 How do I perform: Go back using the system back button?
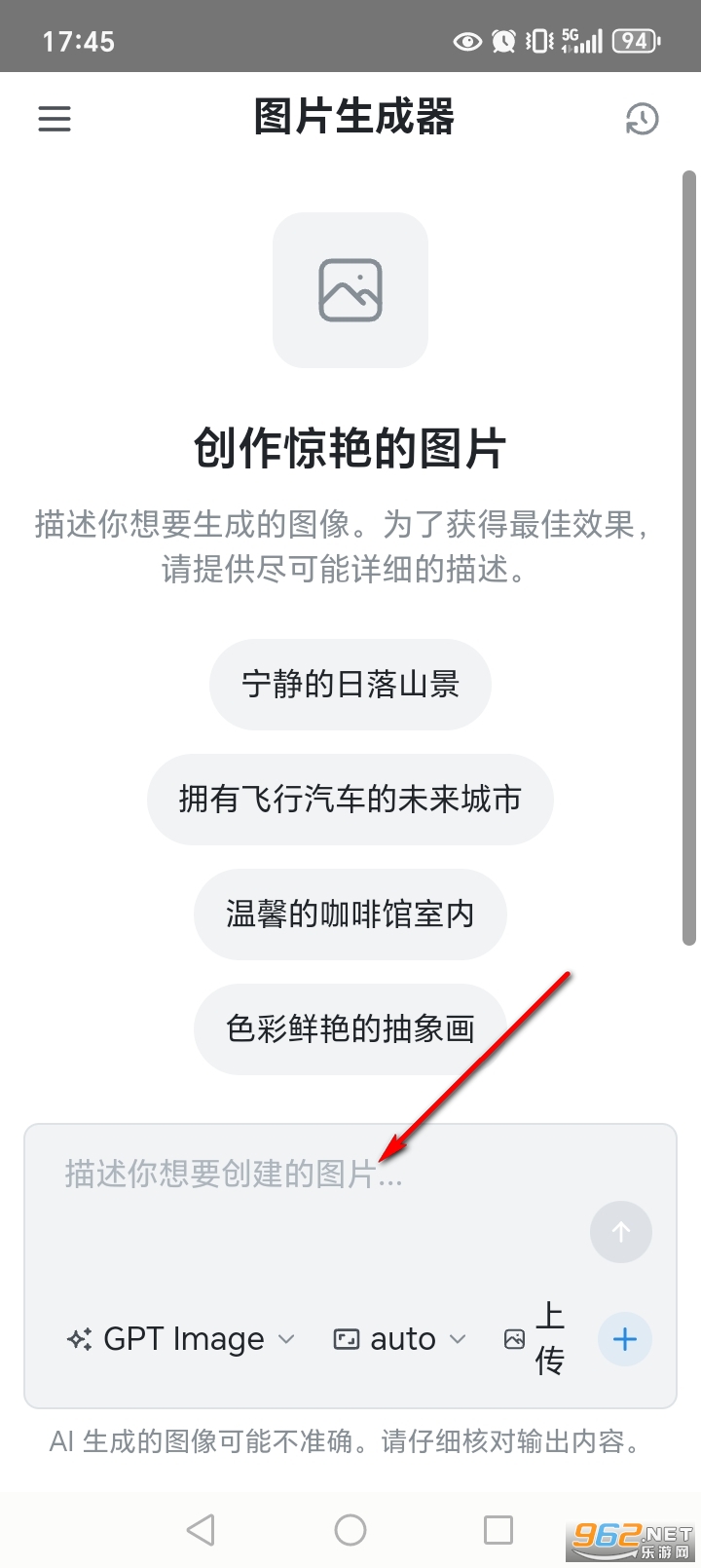point(201,1530)
